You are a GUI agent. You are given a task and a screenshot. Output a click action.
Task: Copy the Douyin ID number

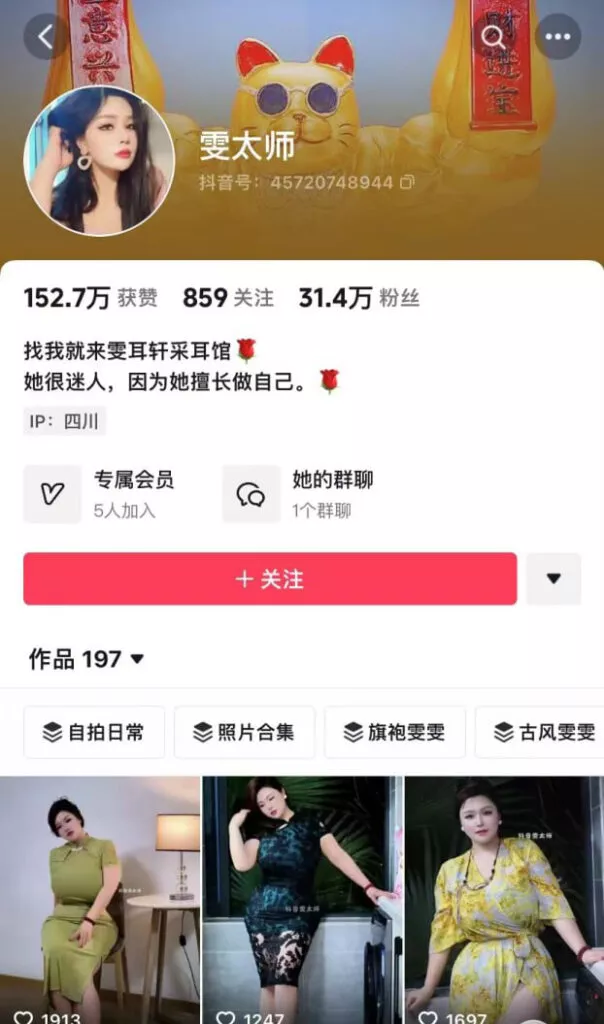point(407,182)
